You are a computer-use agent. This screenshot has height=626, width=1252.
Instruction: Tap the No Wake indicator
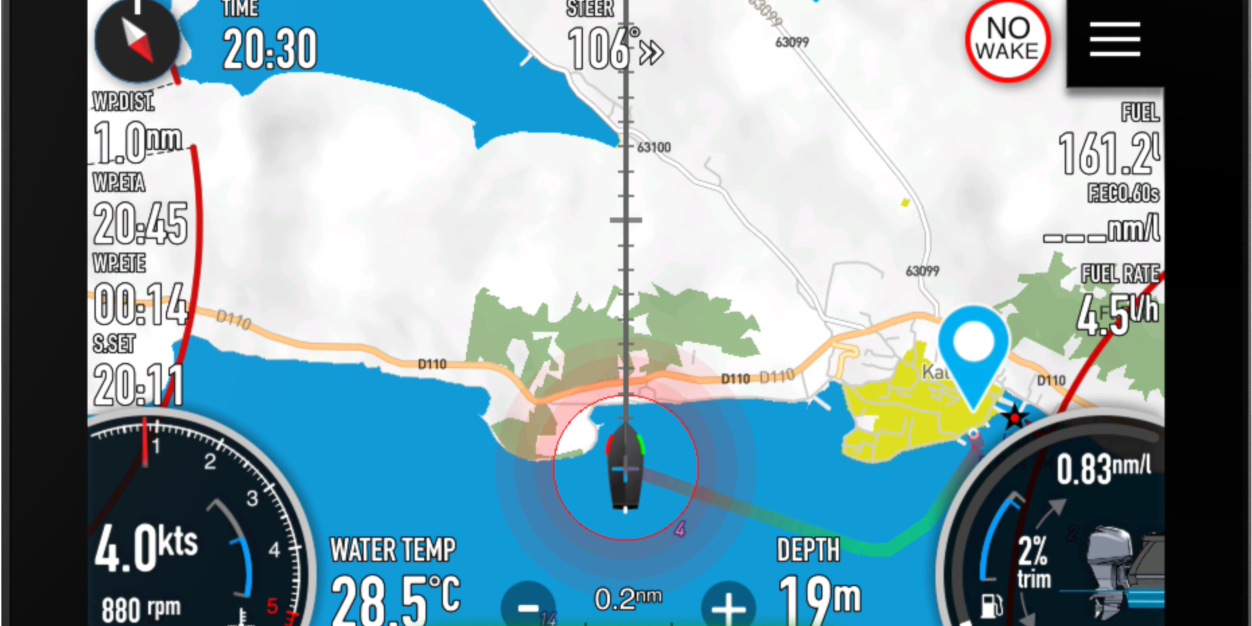point(1007,41)
